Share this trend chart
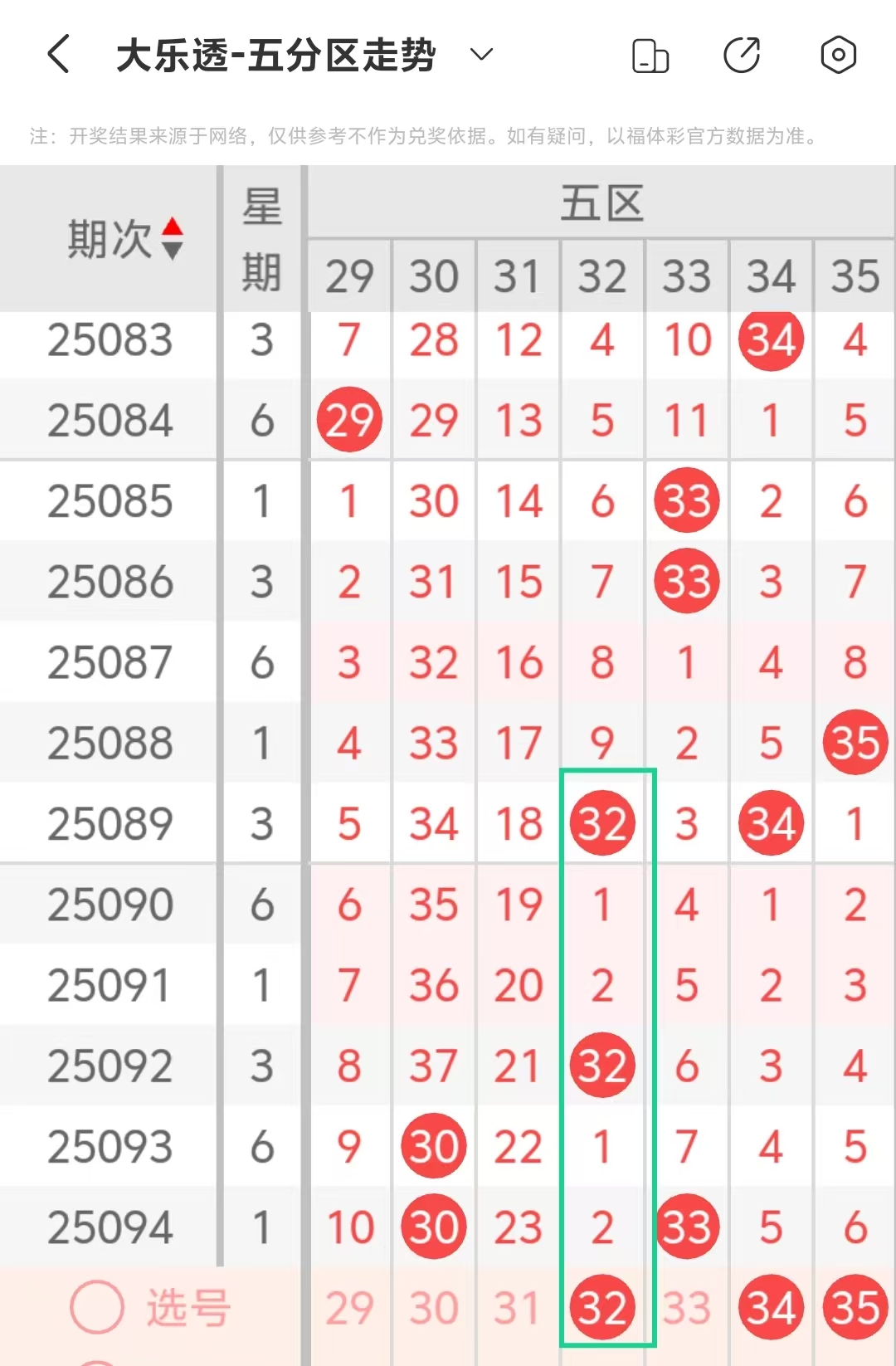 (x=742, y=56)
